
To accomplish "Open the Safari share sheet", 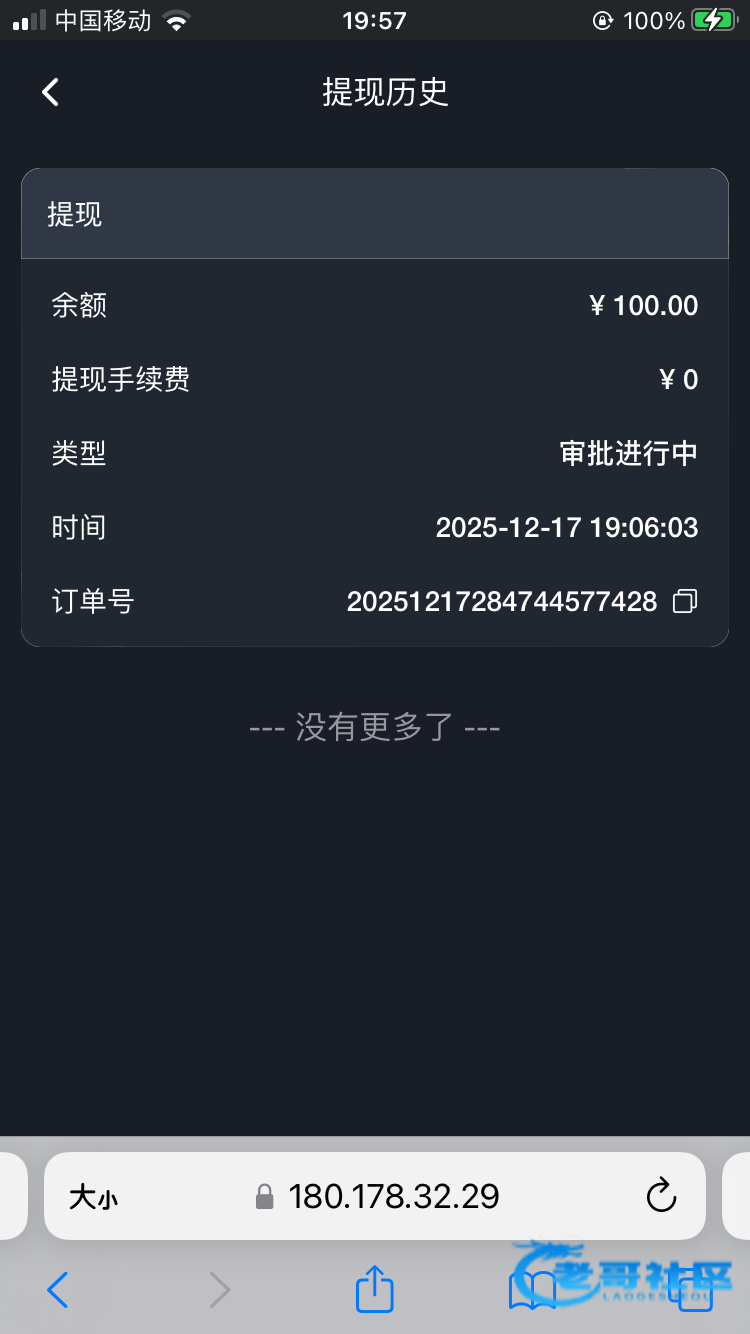I will (375, 1289).
